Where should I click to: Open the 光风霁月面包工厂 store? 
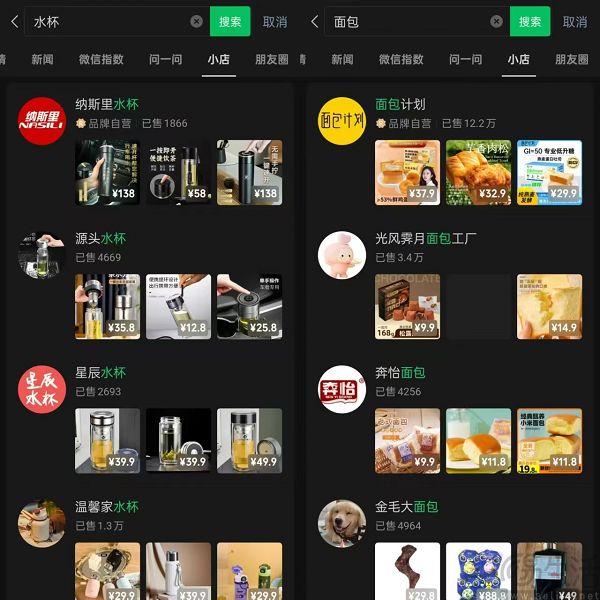coord(426,238)
